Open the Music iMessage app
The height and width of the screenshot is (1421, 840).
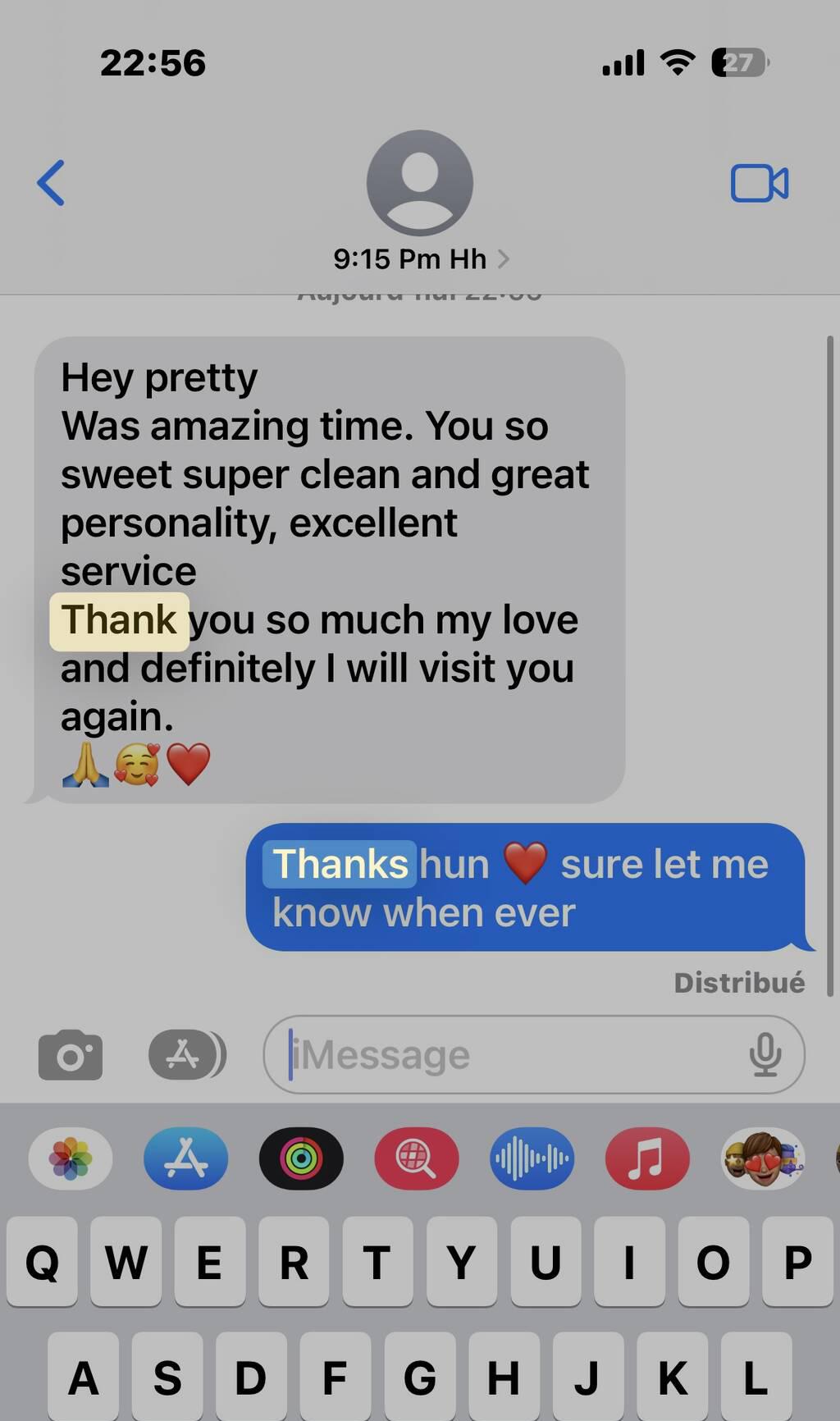click(647, 1158)
